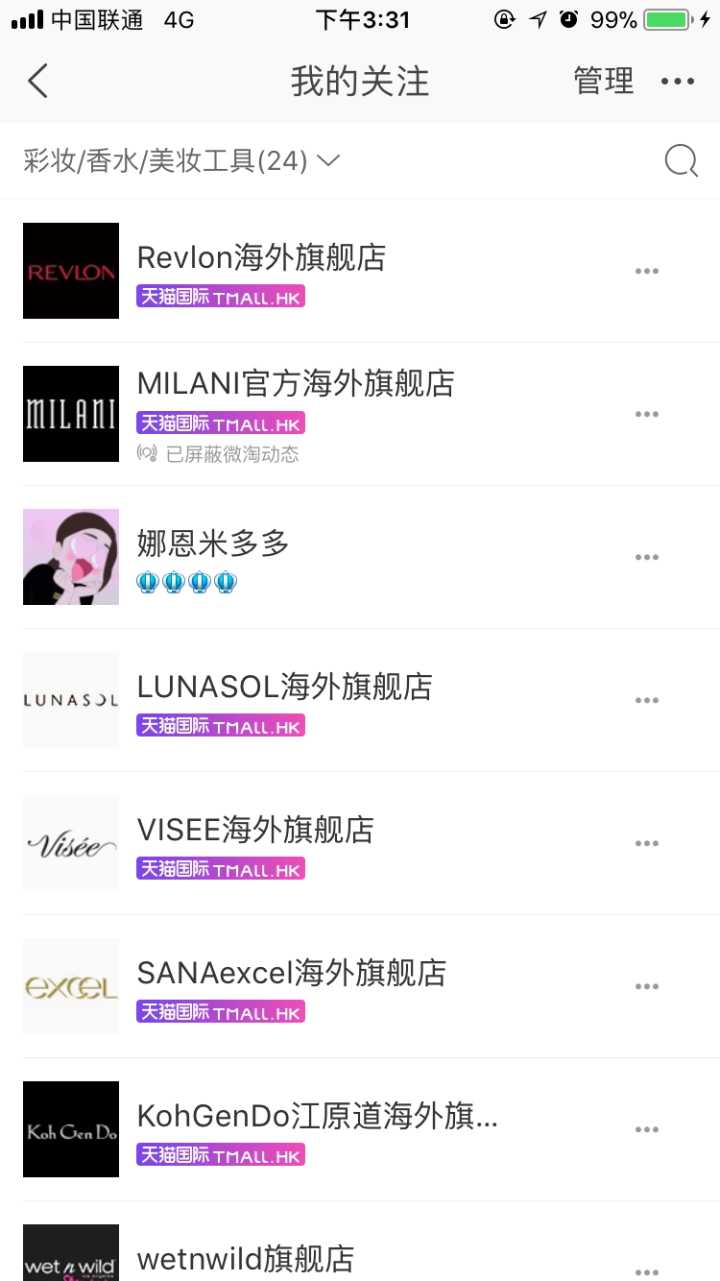Tap 管理 to manage followed shops
The height and width of the screenshot is (1281, 720).
coord(603,81)
